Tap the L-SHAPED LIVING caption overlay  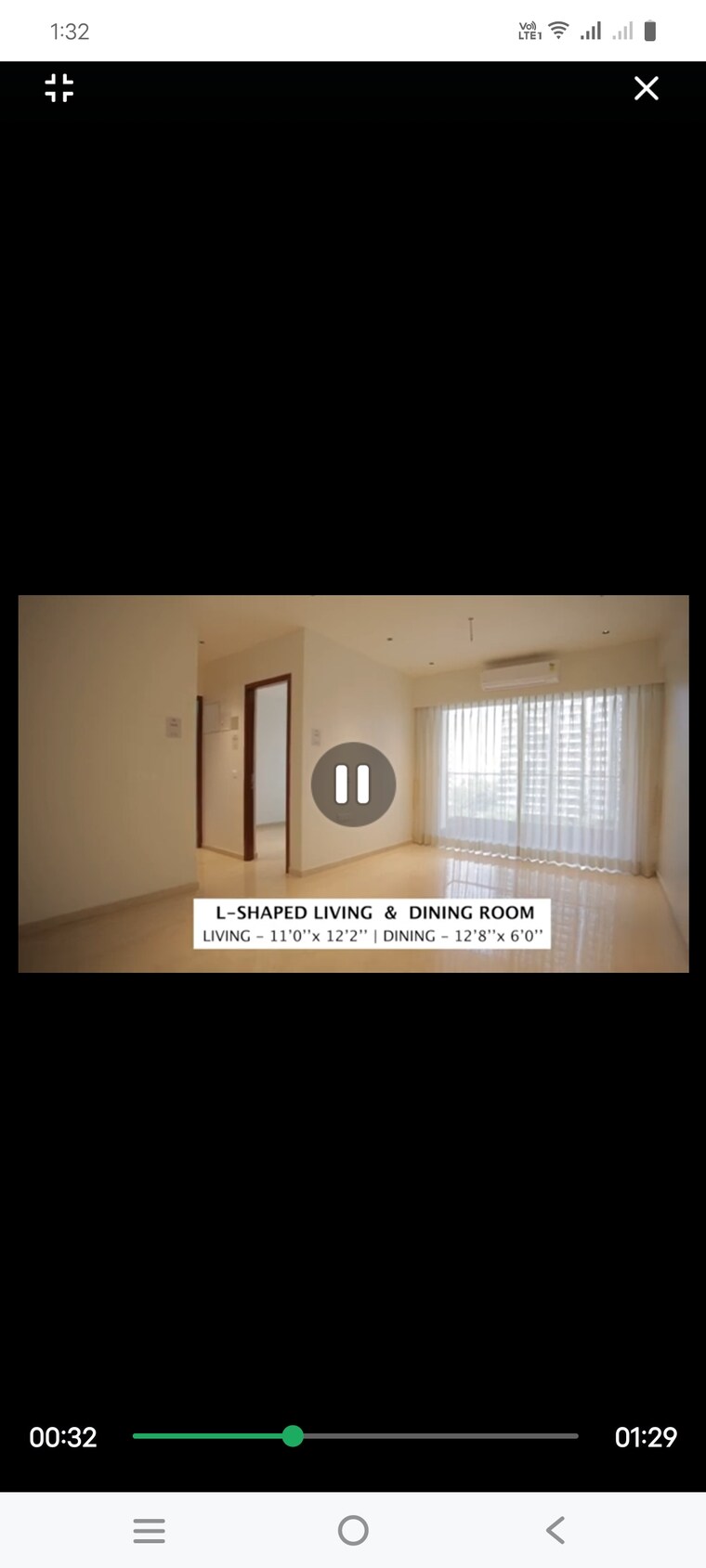pos(373,912)
